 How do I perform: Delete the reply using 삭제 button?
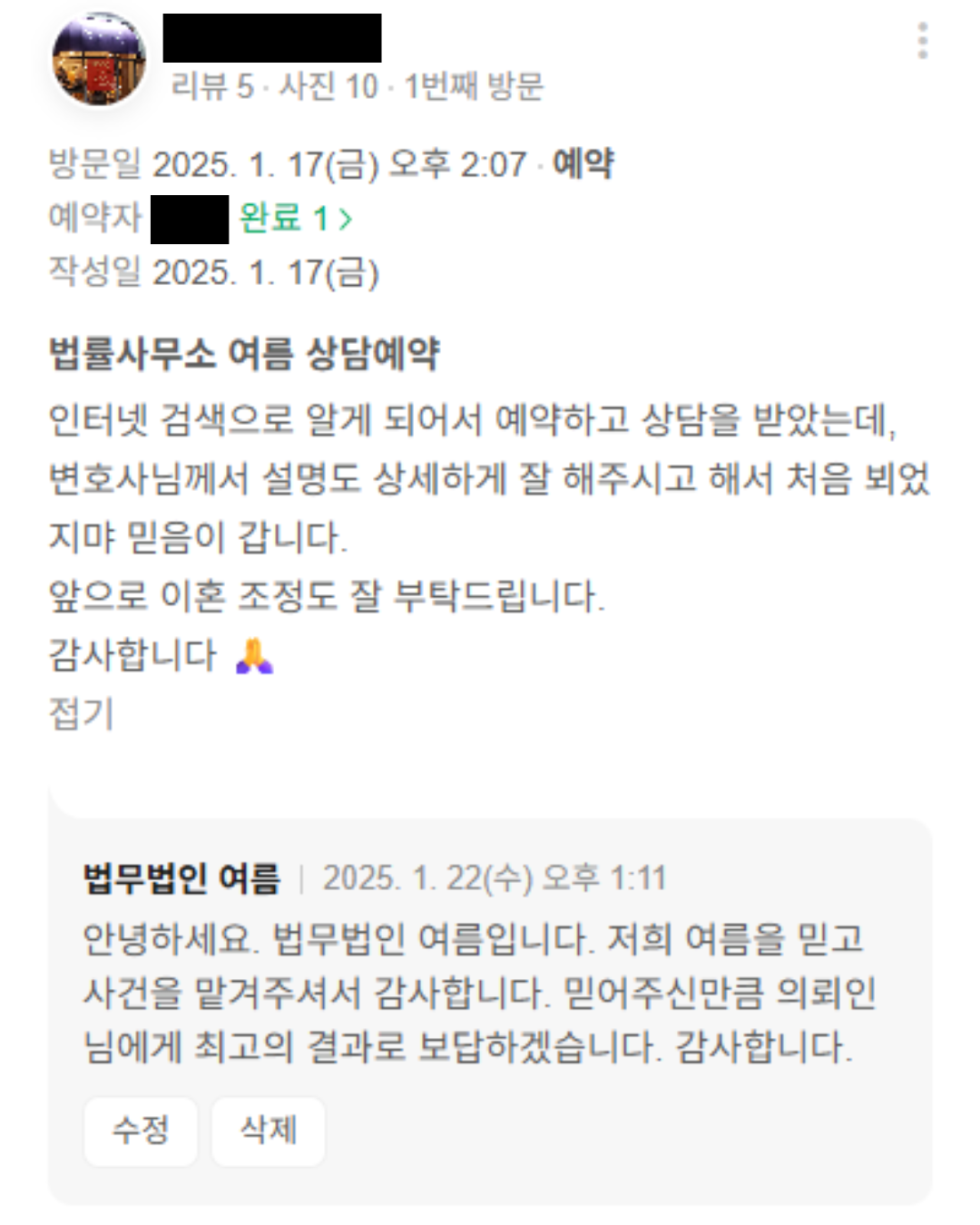click(268, 1131)
